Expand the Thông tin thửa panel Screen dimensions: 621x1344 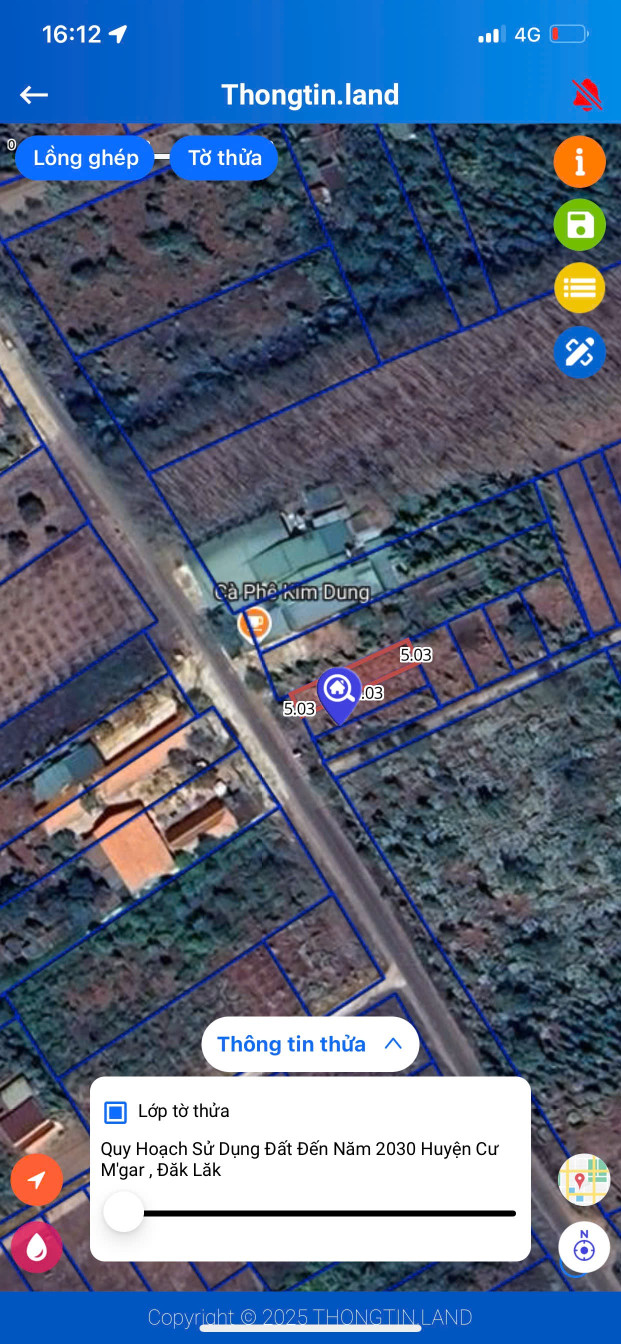pyautogui.click(x=310, y=1044)
